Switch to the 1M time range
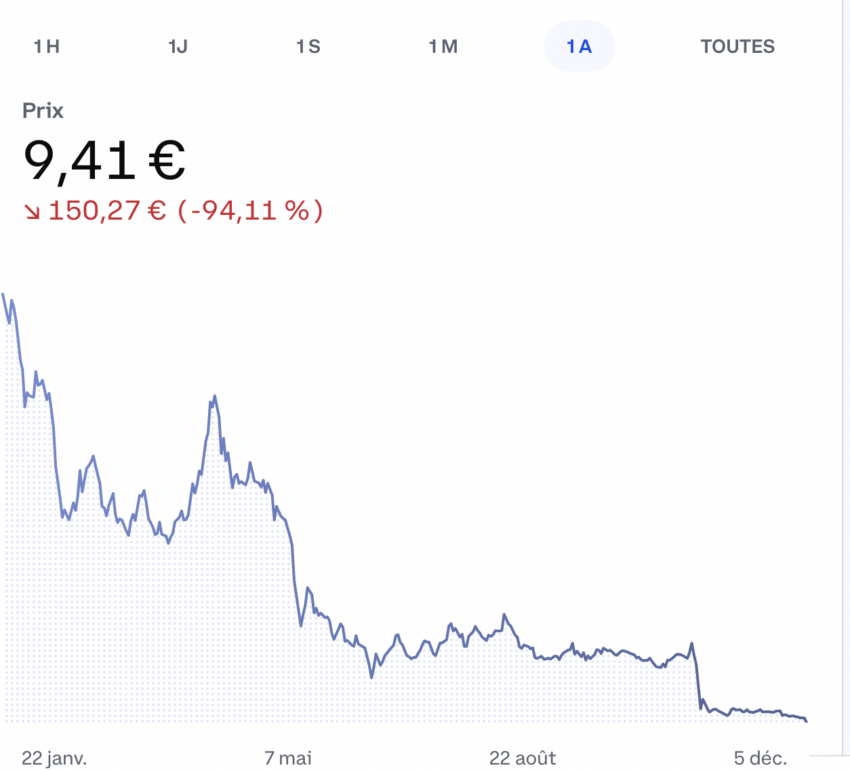This screenshot has width=850, height=770. tap(443, 47)
